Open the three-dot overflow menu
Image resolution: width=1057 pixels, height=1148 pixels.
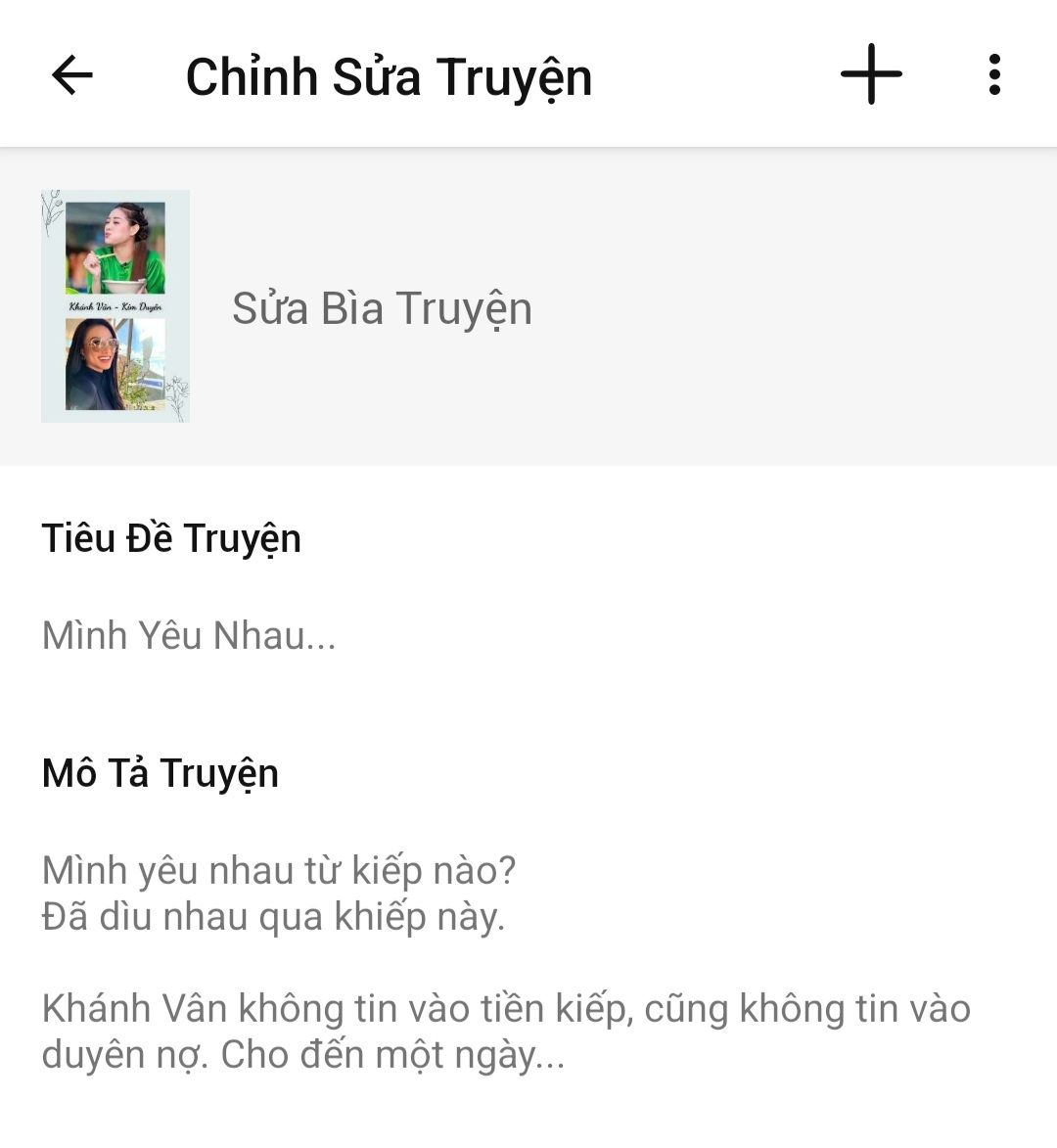[x=994, y=74]
